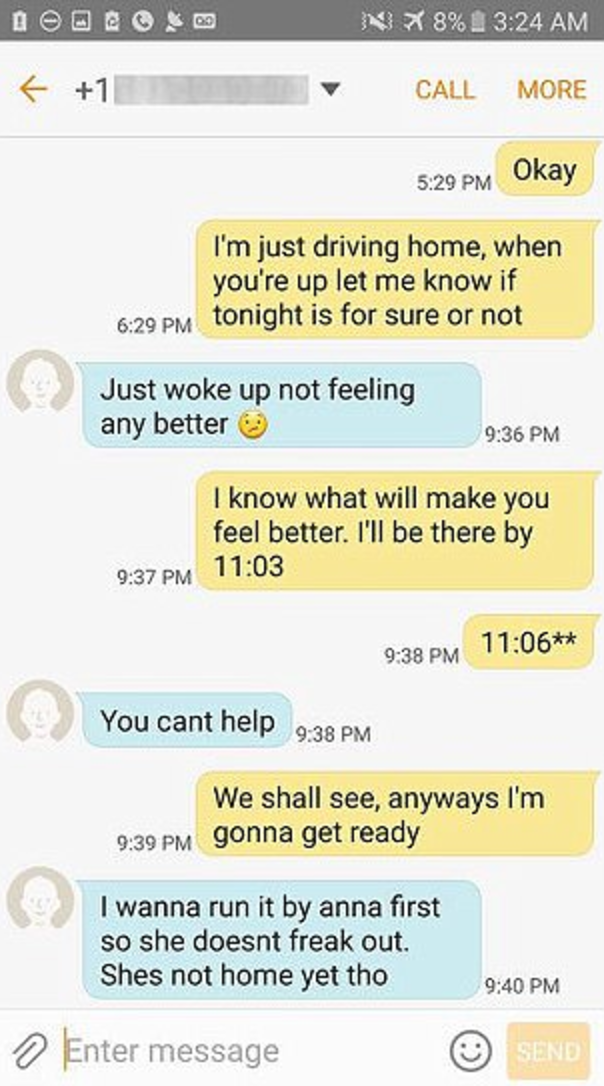Screen dimensions: 604x1086
Task: Open contact avatar beside 'Just woke up' message
Action: (41, 383)
